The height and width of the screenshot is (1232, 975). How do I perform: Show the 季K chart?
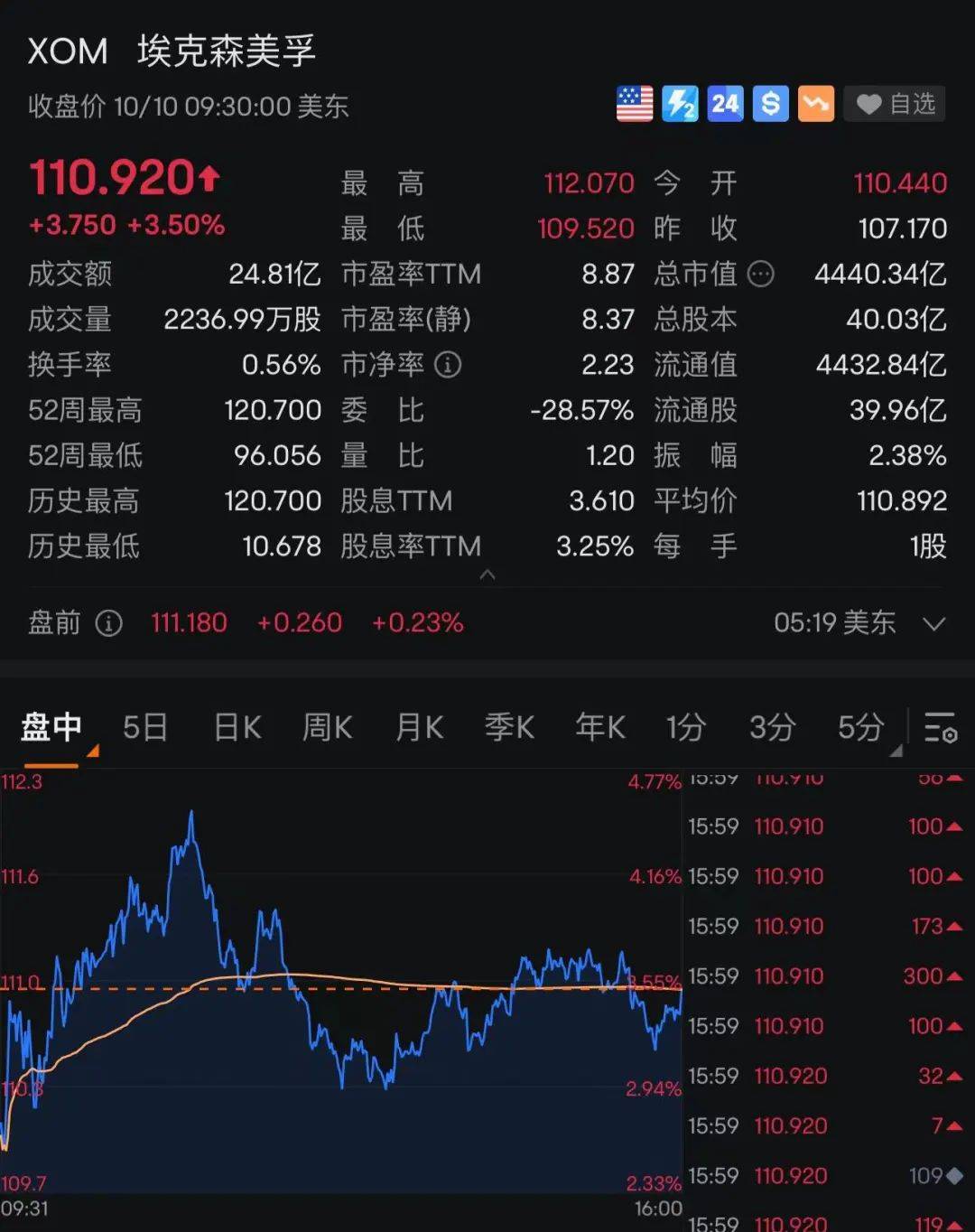pos(510,727)
